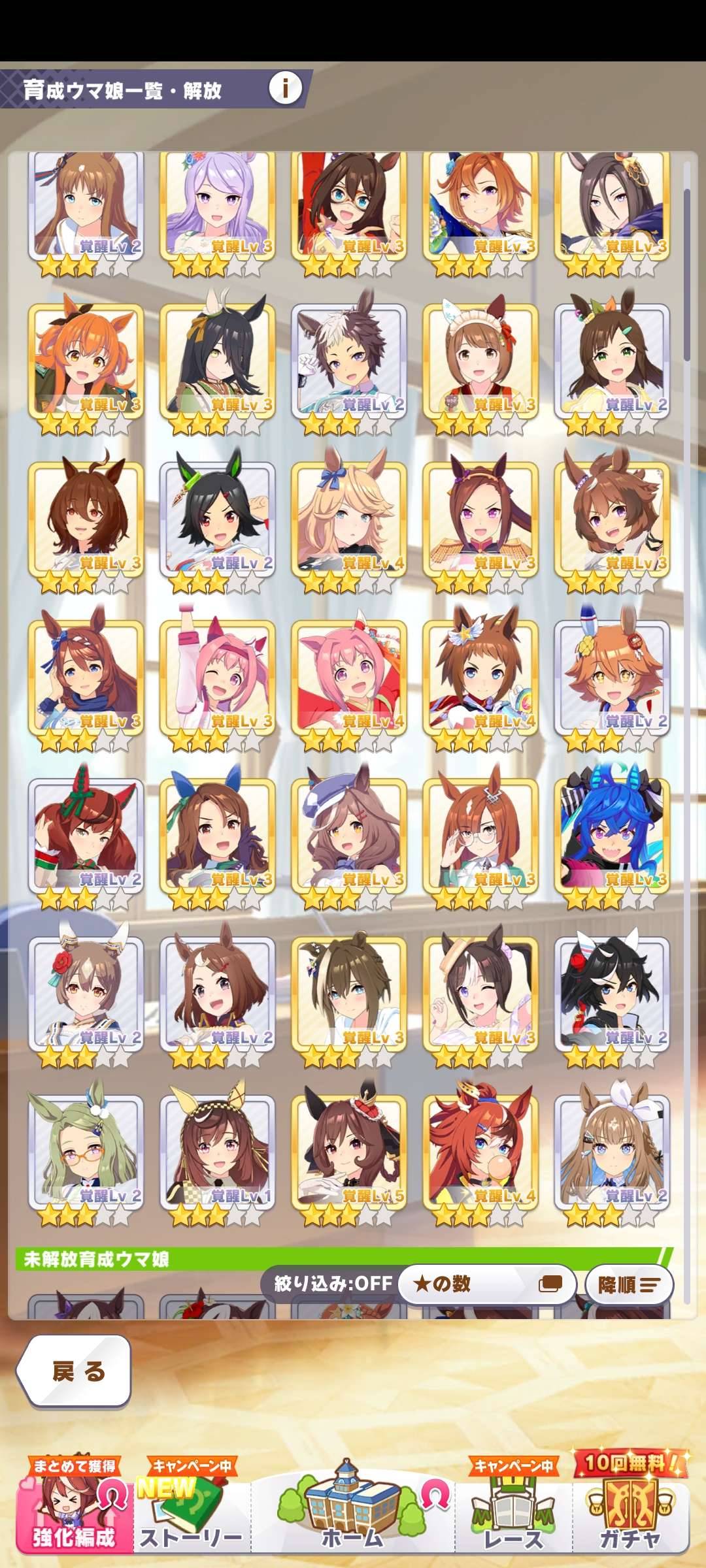The height and width of the screenshot is (1568, 706).
Task: Select the character with the maid headband
Action: (480, 363)
